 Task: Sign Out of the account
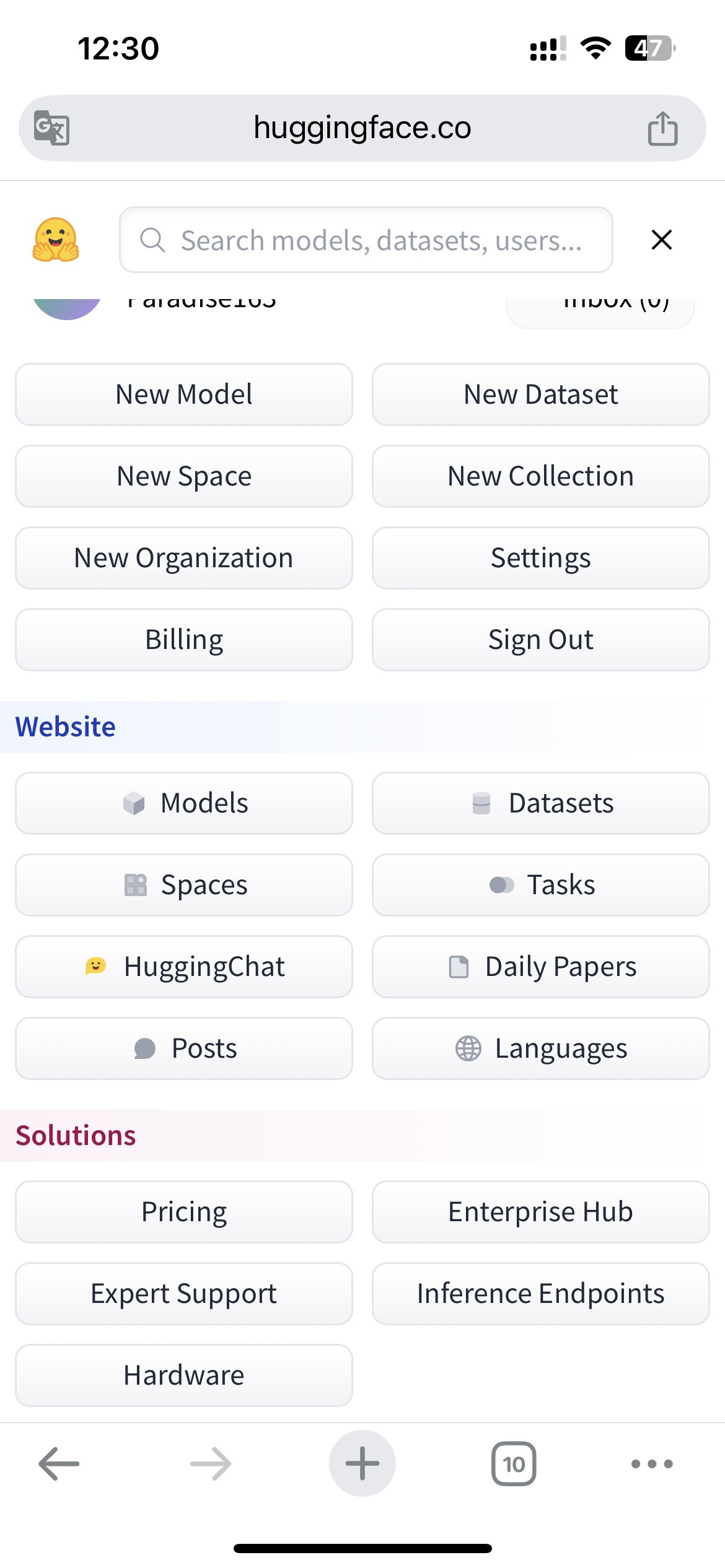click(x=540, y=640)
